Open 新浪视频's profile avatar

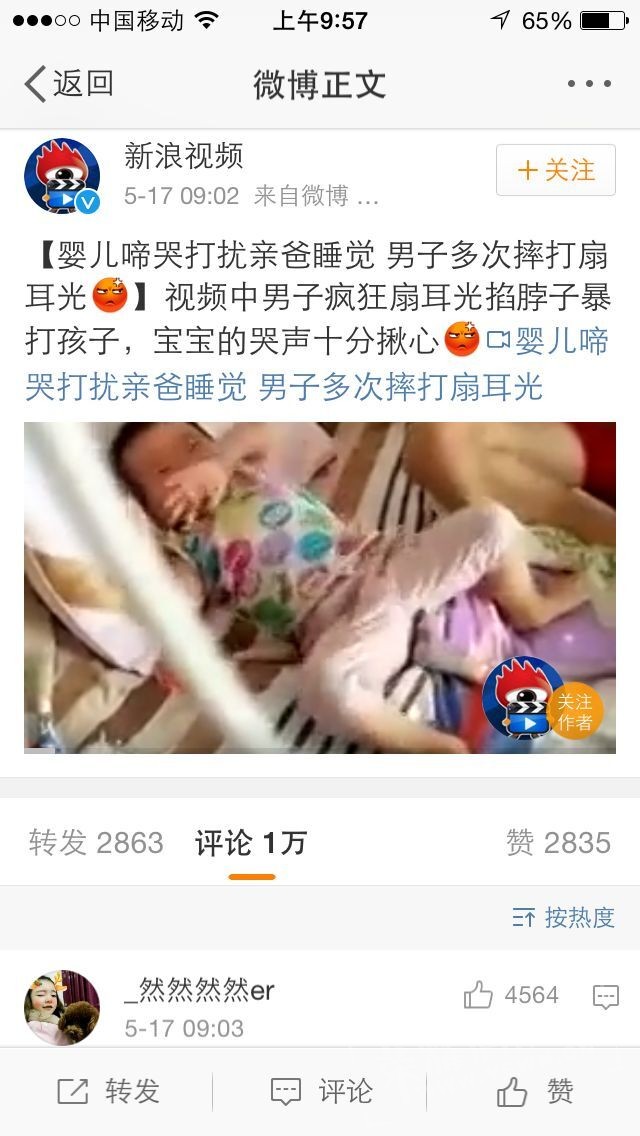tap(62, 176)
